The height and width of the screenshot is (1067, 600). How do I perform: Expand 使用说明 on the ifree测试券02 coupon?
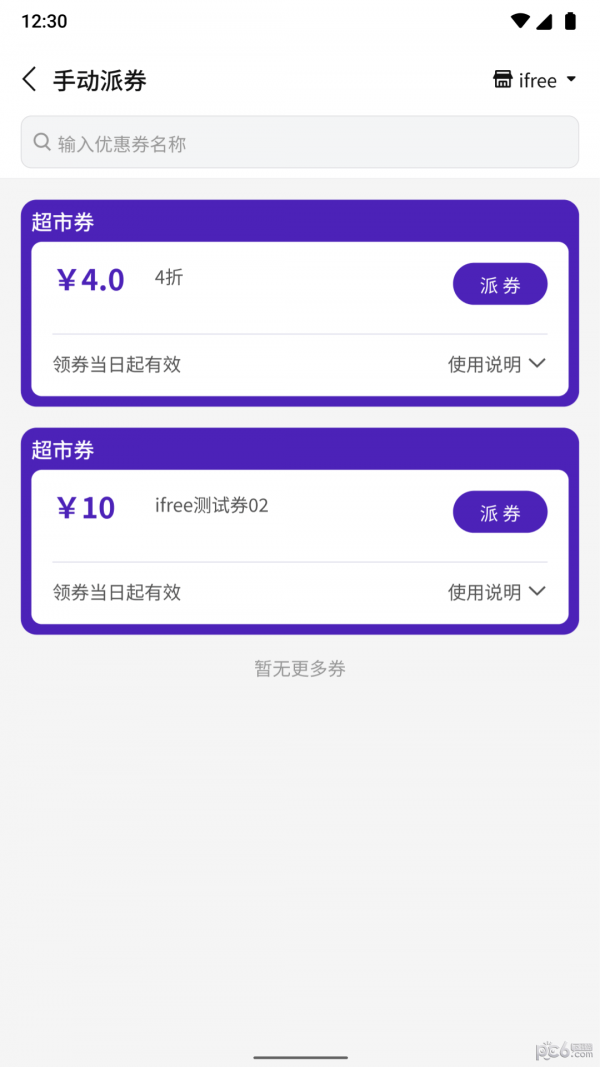point(496,592)
